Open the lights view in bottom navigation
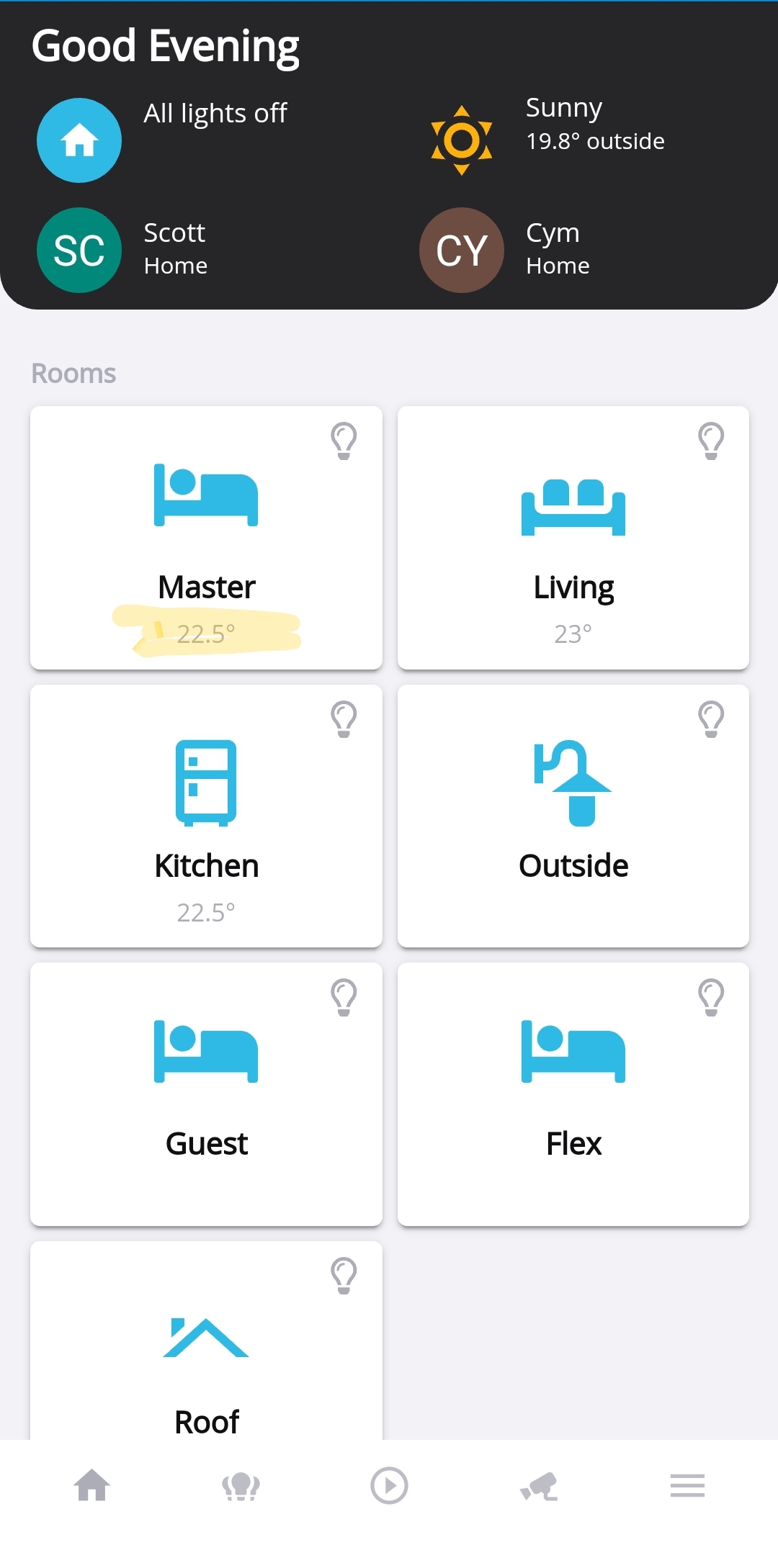The image size is (778, 1568). (x=241, y=1485)
